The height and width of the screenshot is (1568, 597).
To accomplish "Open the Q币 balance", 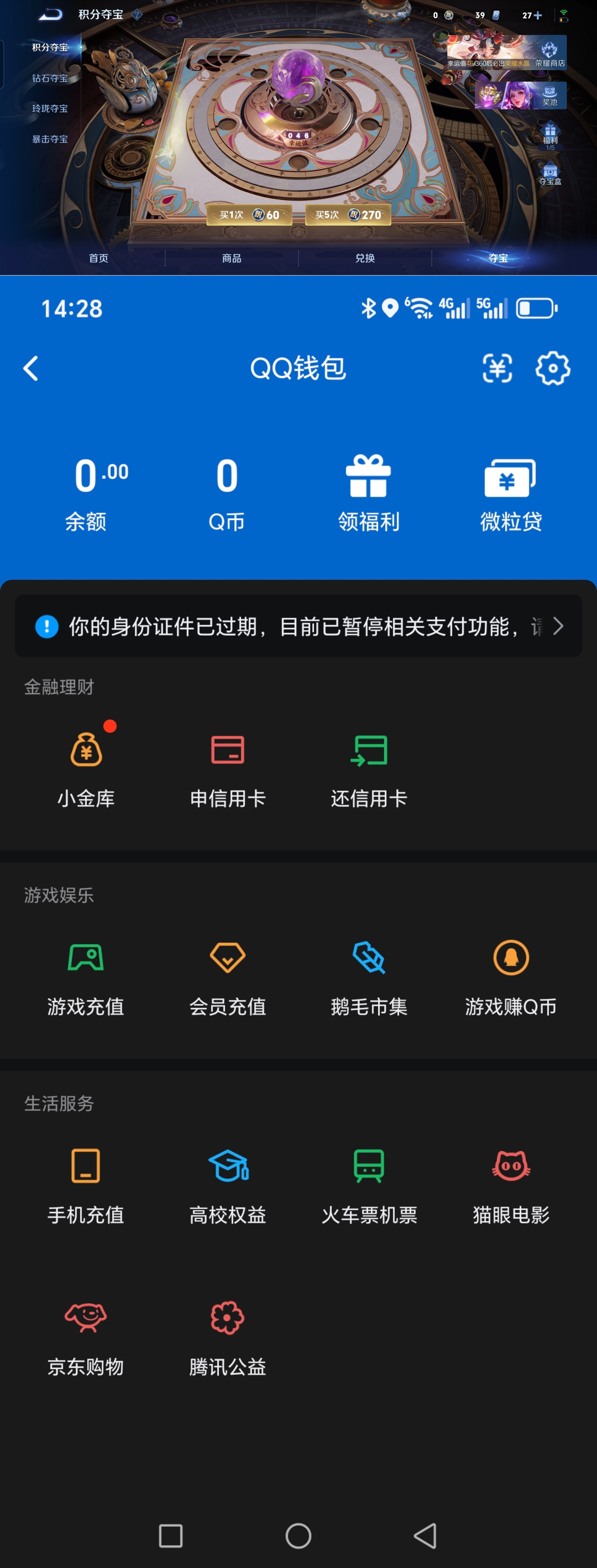I will click(x=227, y=494).
